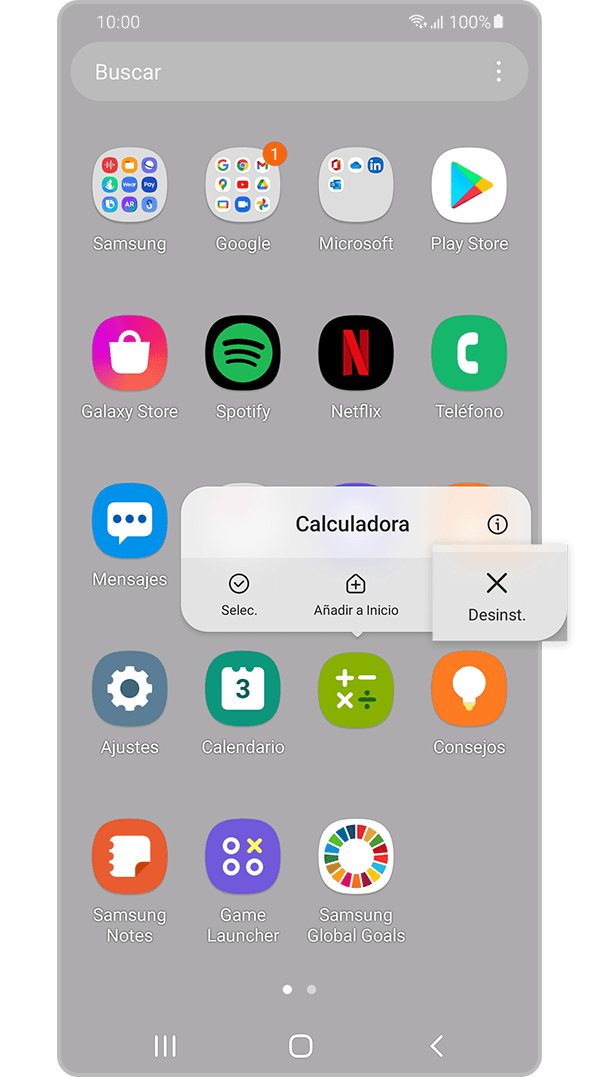Launch Galaxy Store app
This screenshot has height=1077, width=600.
tap(129, 354)
